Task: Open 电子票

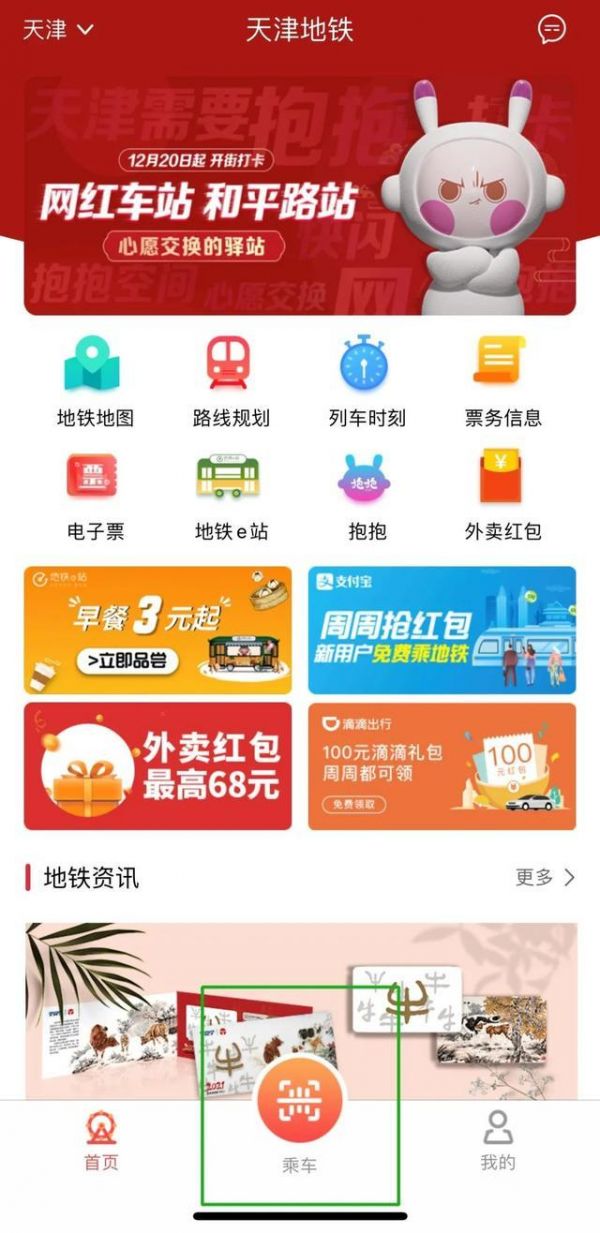Action: click(95, 495)
